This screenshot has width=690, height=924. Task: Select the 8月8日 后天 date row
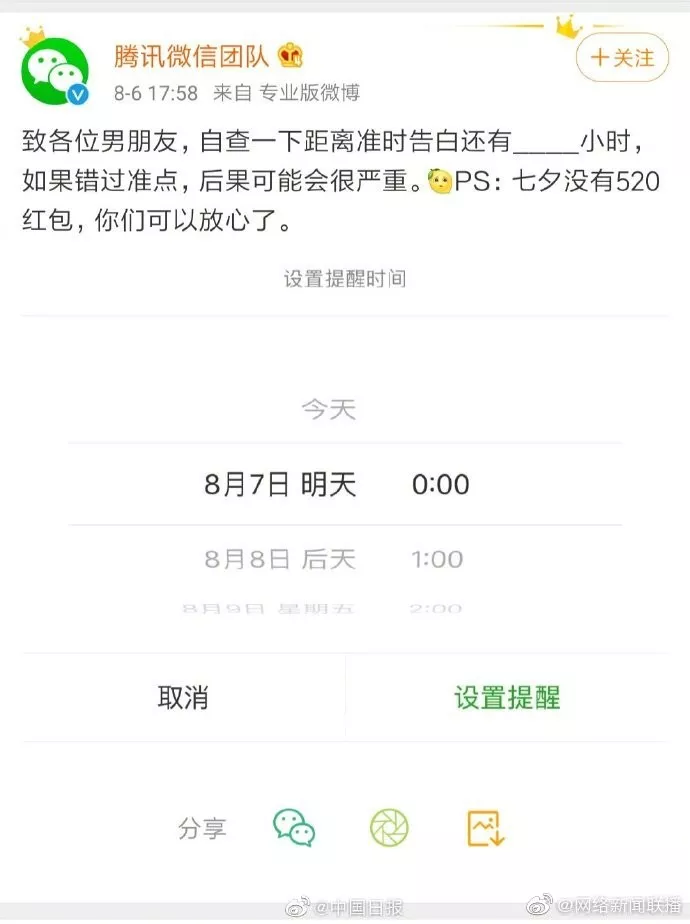(x=280, y=559)
